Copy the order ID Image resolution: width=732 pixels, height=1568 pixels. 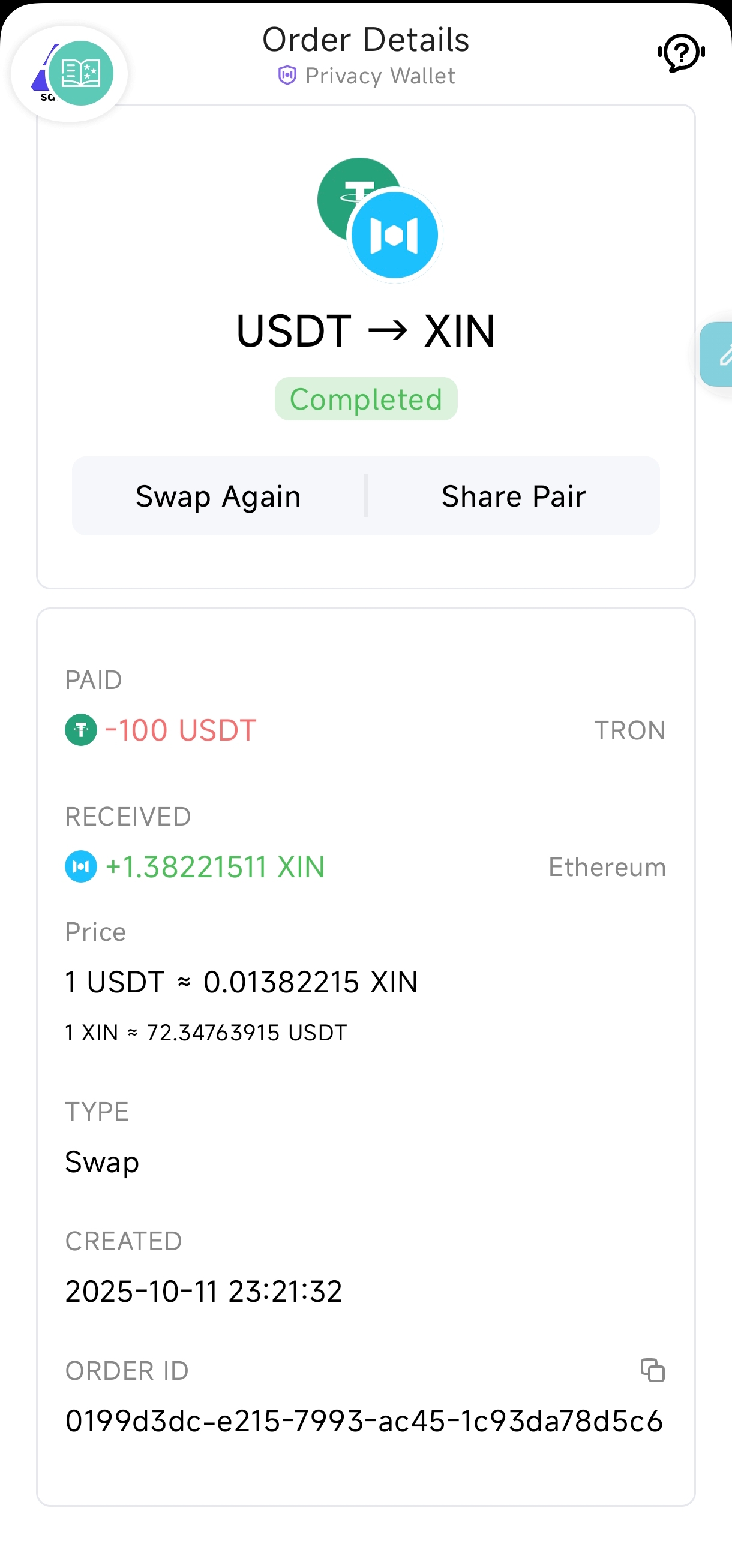(652, 1370)
